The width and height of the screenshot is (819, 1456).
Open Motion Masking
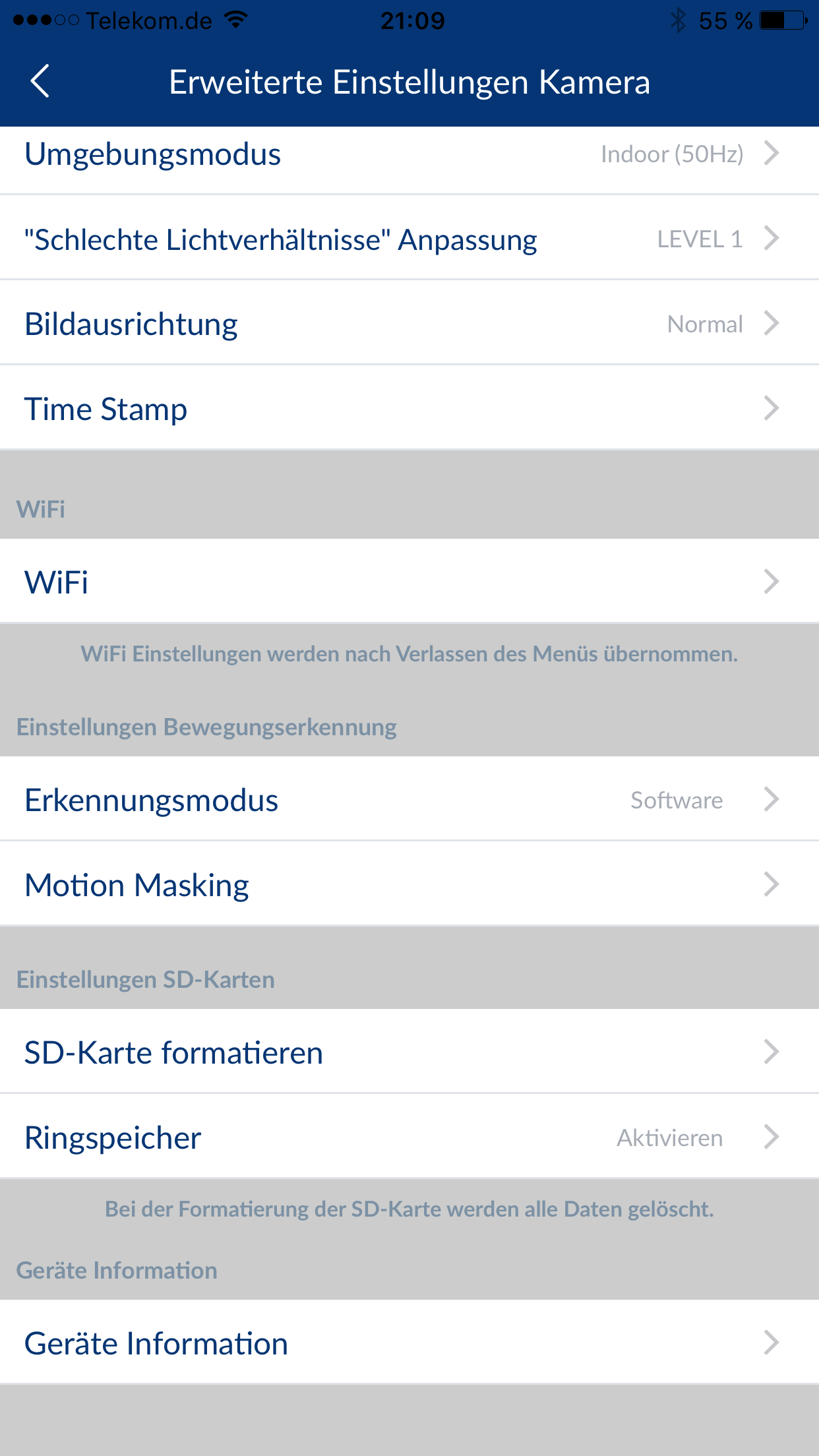(x=409, y=884)
